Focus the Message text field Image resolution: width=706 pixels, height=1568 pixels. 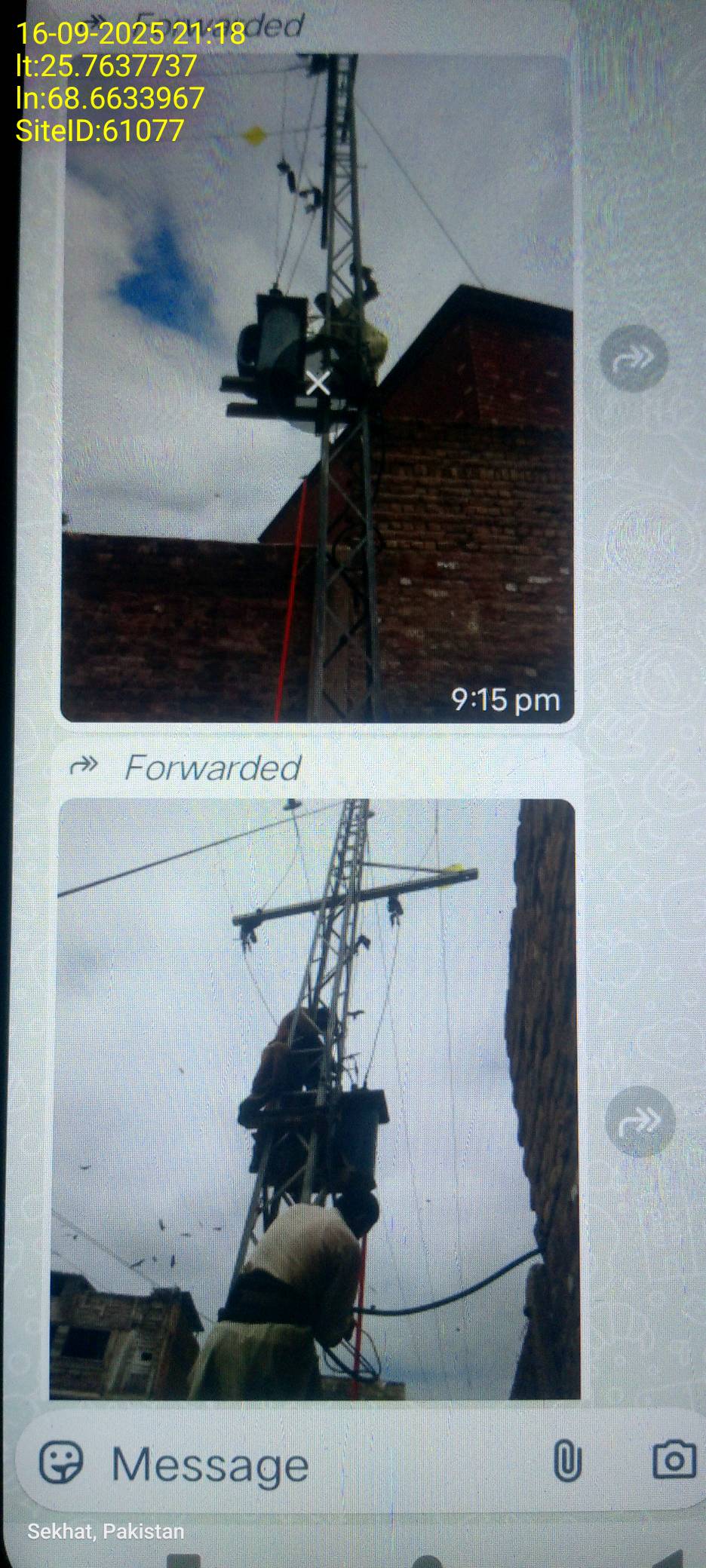point(302,1464)
